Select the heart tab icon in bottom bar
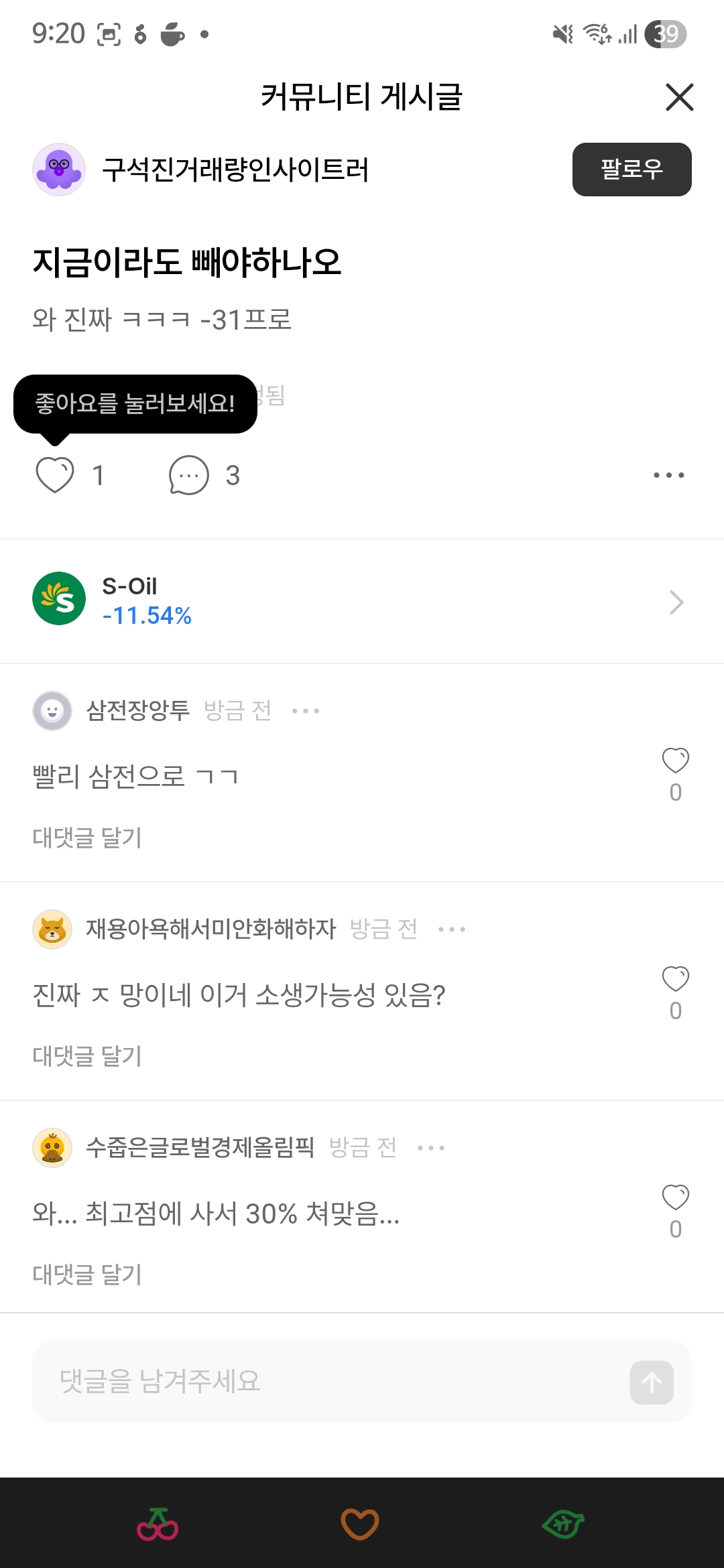The image size is (724, 1568). pyautogui.click(x=360, y=1521)
